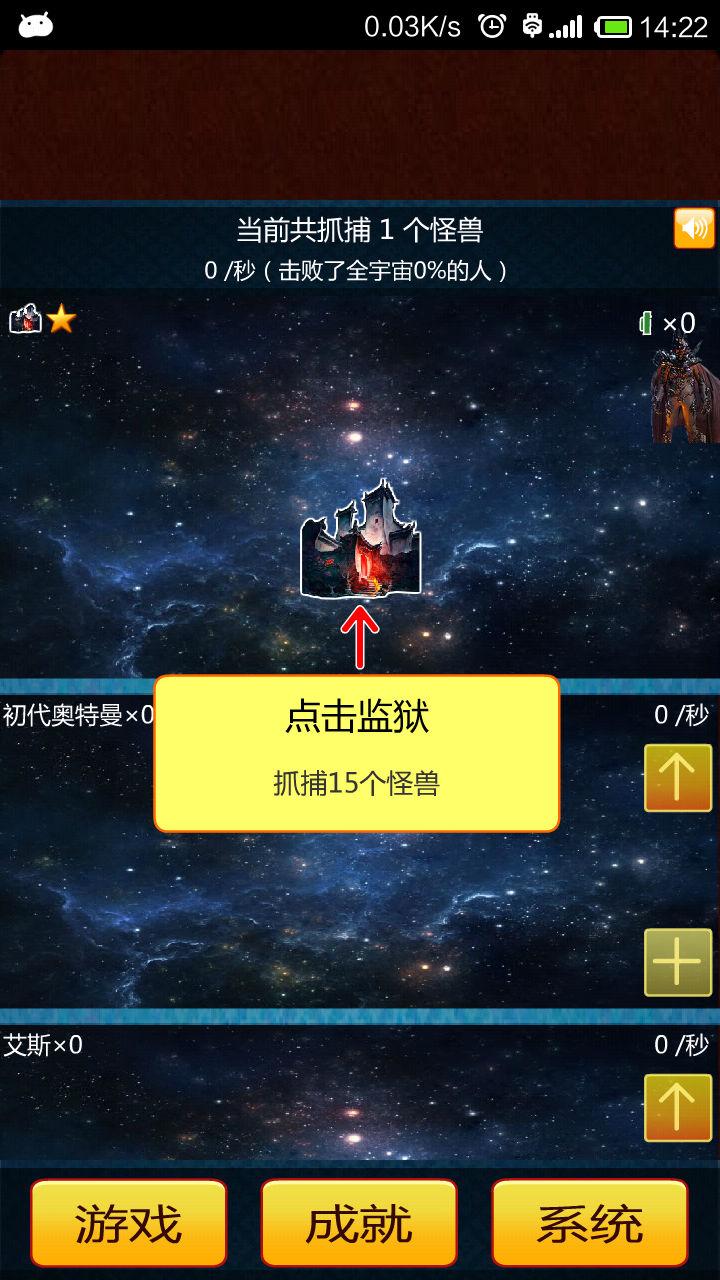
Task: Tap the prison castle to capture monsters
Action: pos(361,538)
